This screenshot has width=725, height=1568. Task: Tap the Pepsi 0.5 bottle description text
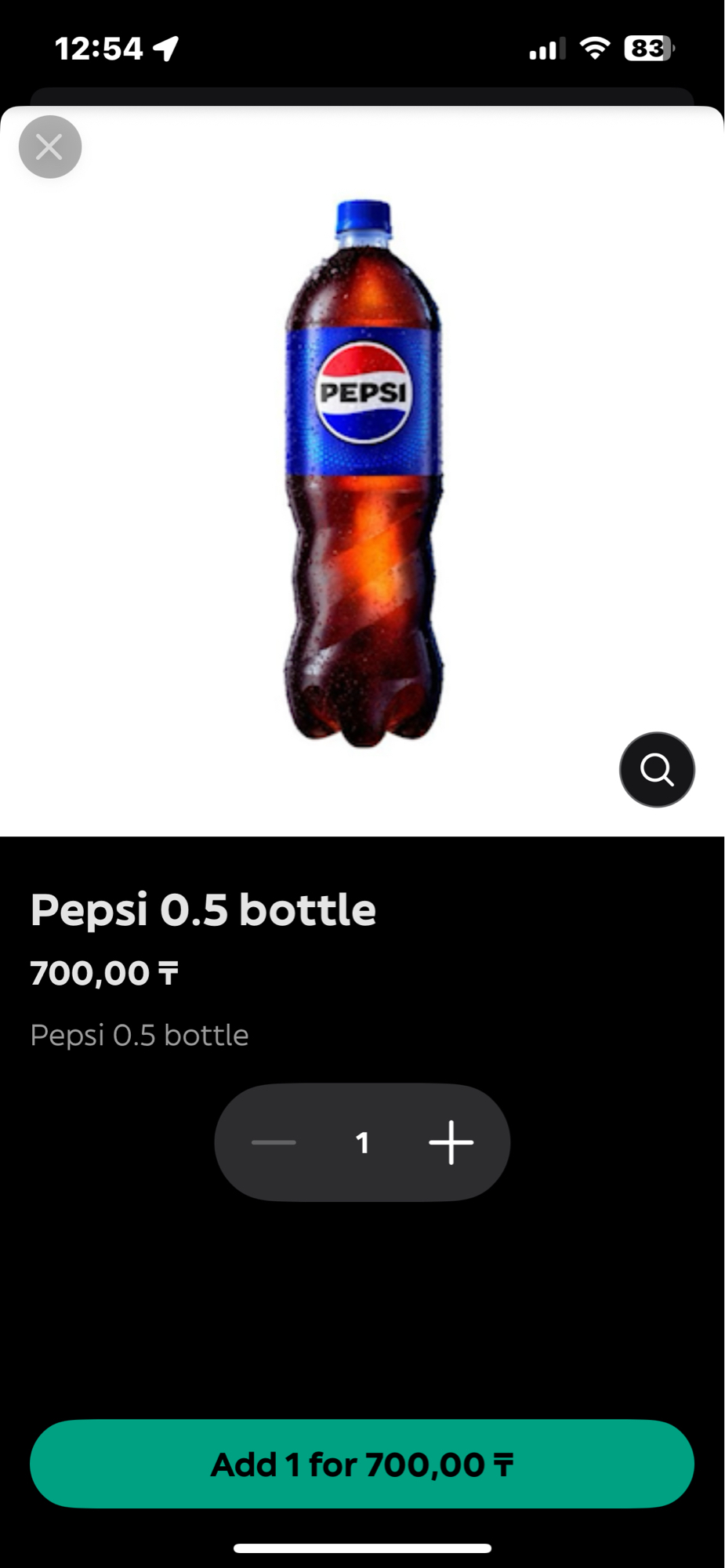coord(139,1035)
